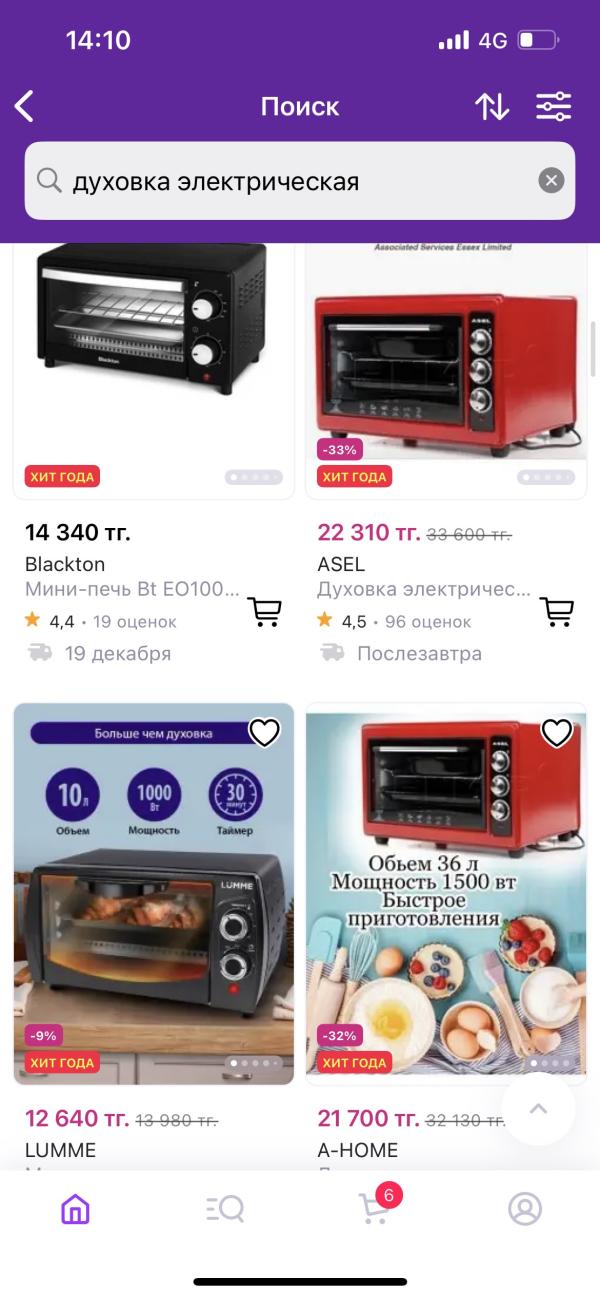Switch to the home tab
600x1297 pixels.
pyautogui.click(x=75, y=1209)
